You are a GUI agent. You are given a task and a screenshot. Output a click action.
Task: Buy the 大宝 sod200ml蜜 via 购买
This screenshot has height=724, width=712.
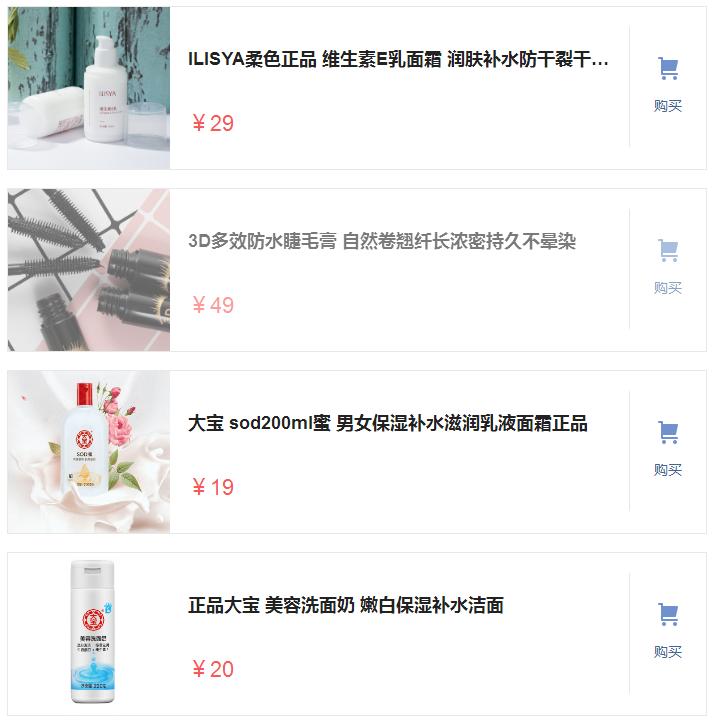(668, 449)
